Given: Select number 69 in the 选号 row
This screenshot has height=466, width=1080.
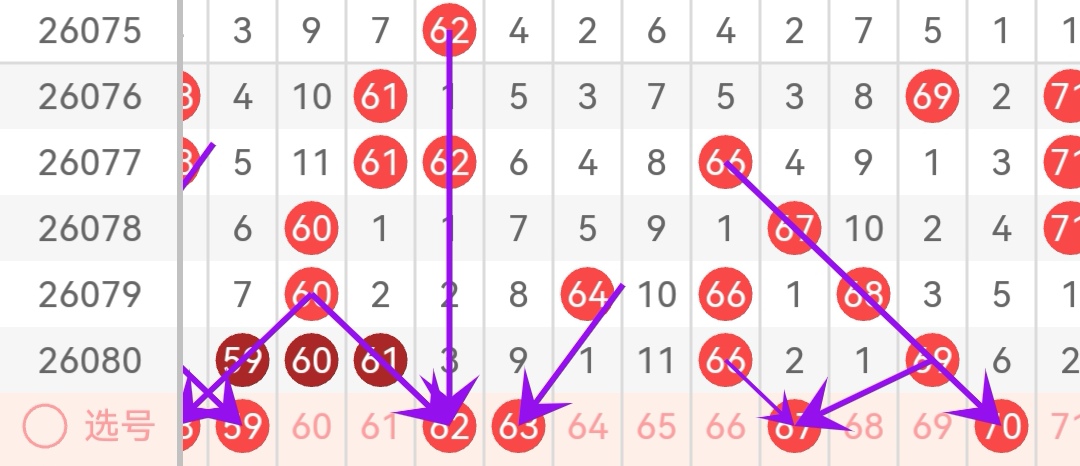Looking at the screenshot, I should pyautogui.click(x=932, y=427).
